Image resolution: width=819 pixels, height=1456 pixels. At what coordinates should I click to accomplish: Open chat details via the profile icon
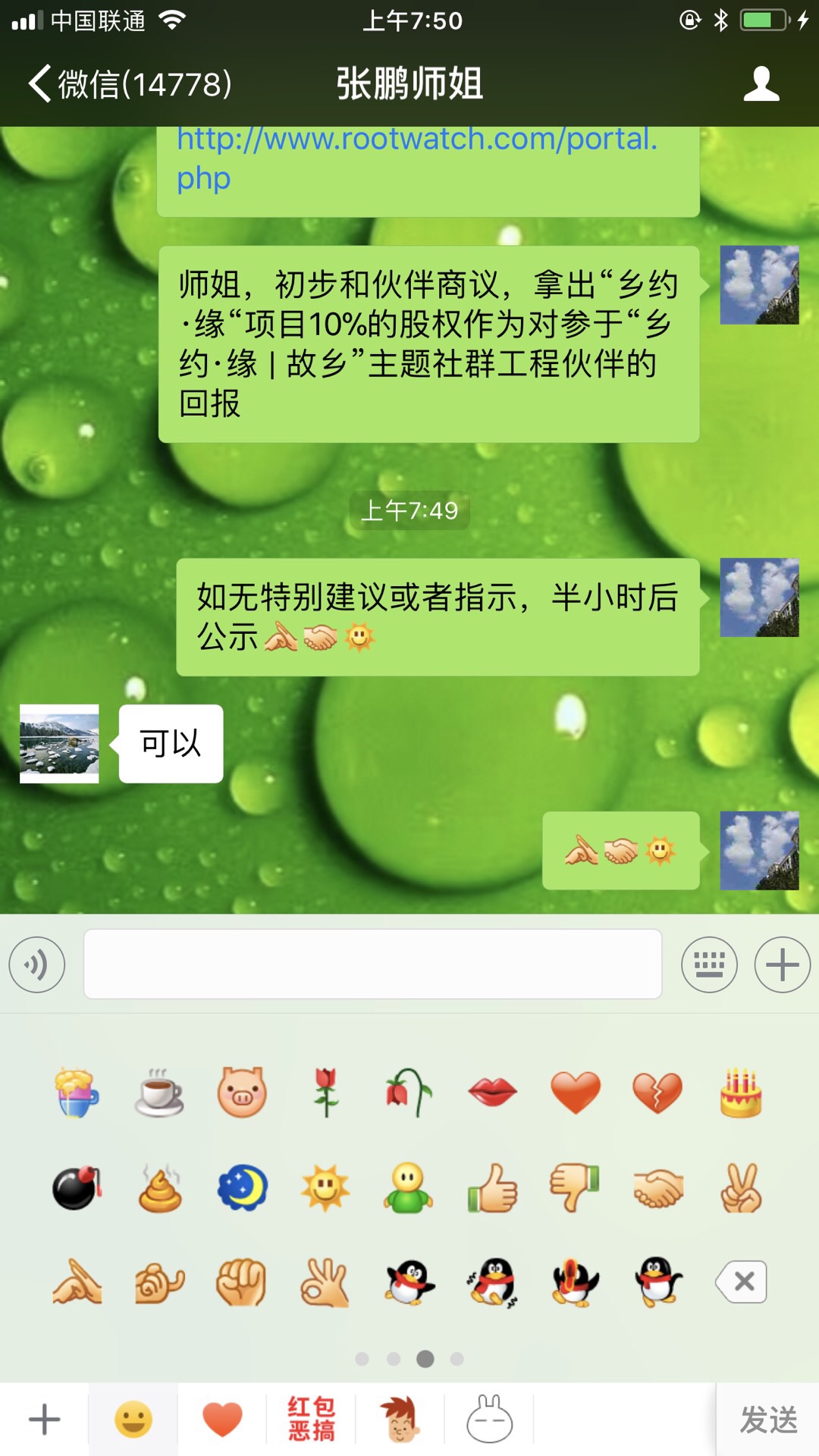[x=761, y=83]
